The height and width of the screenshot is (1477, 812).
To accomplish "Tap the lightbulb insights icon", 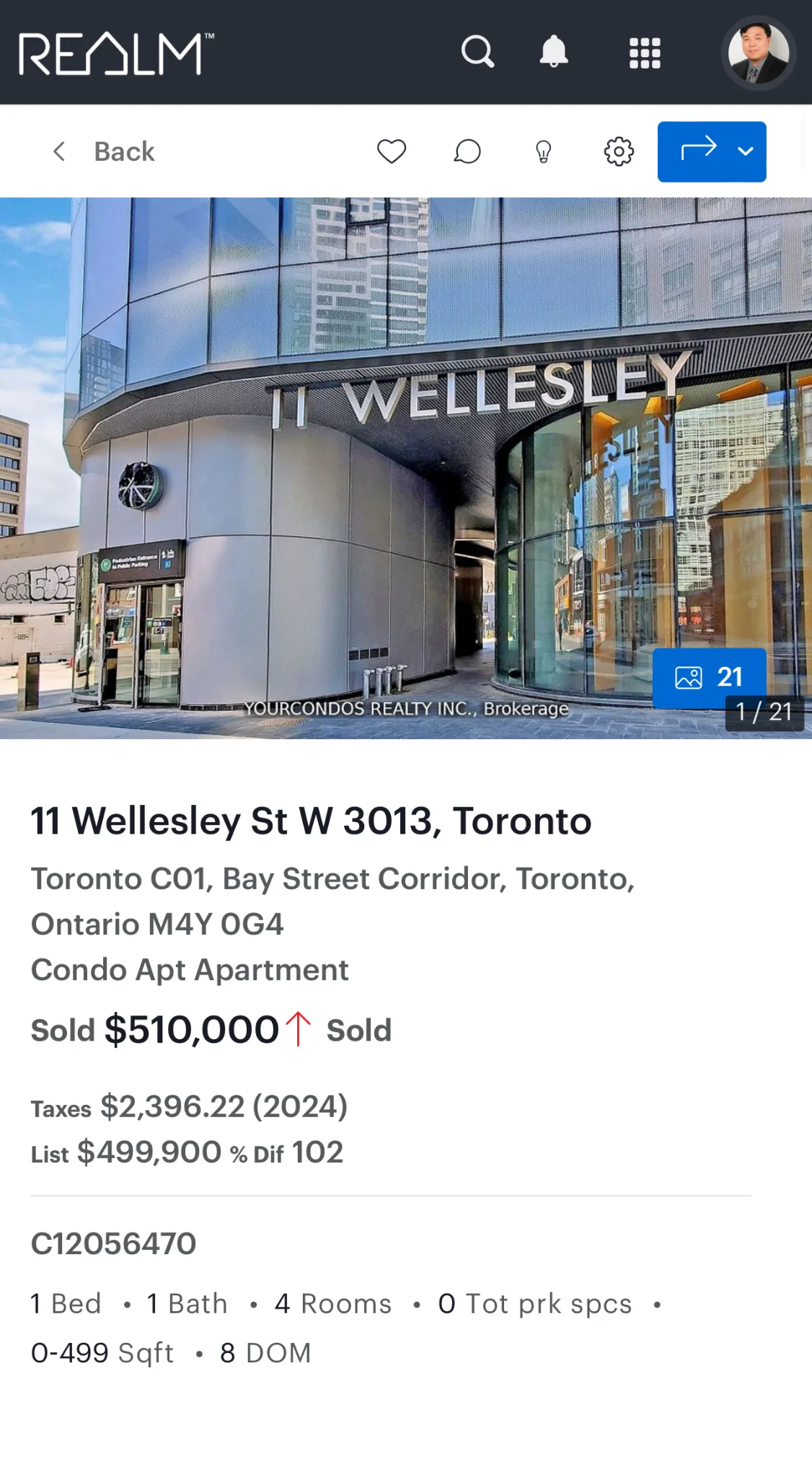I will click(543, 151).
